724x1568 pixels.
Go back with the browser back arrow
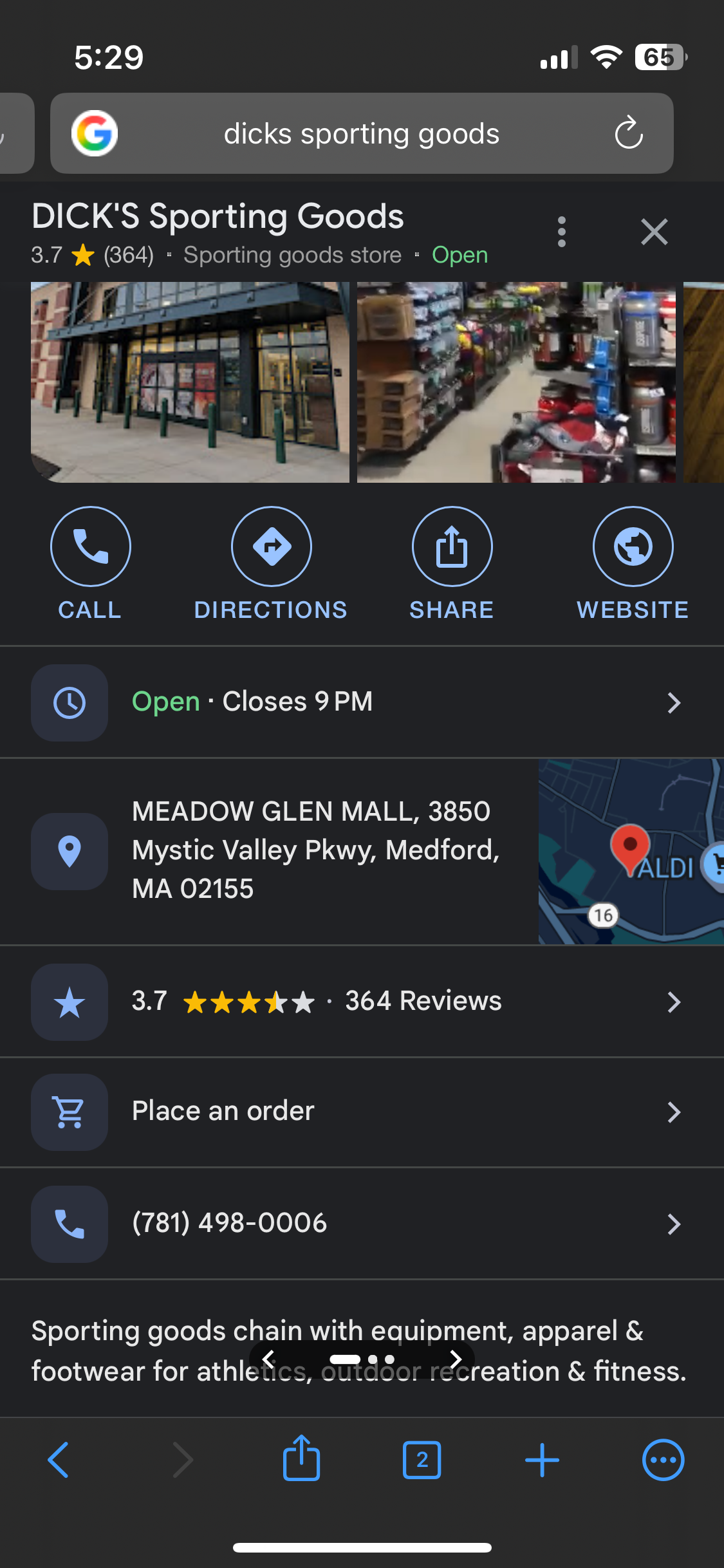pos(59,1460)
